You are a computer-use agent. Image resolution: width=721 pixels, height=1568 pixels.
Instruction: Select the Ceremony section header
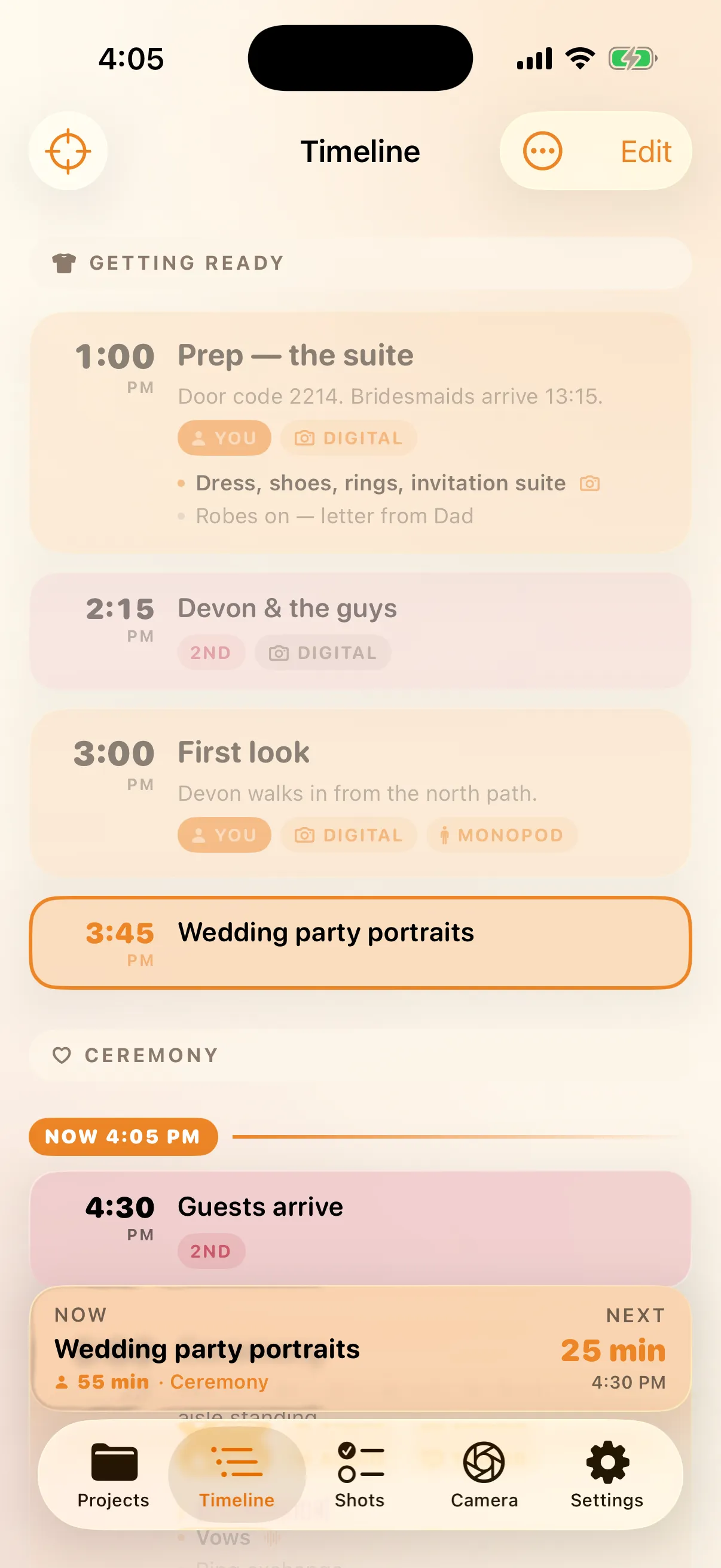point(360,1055)
